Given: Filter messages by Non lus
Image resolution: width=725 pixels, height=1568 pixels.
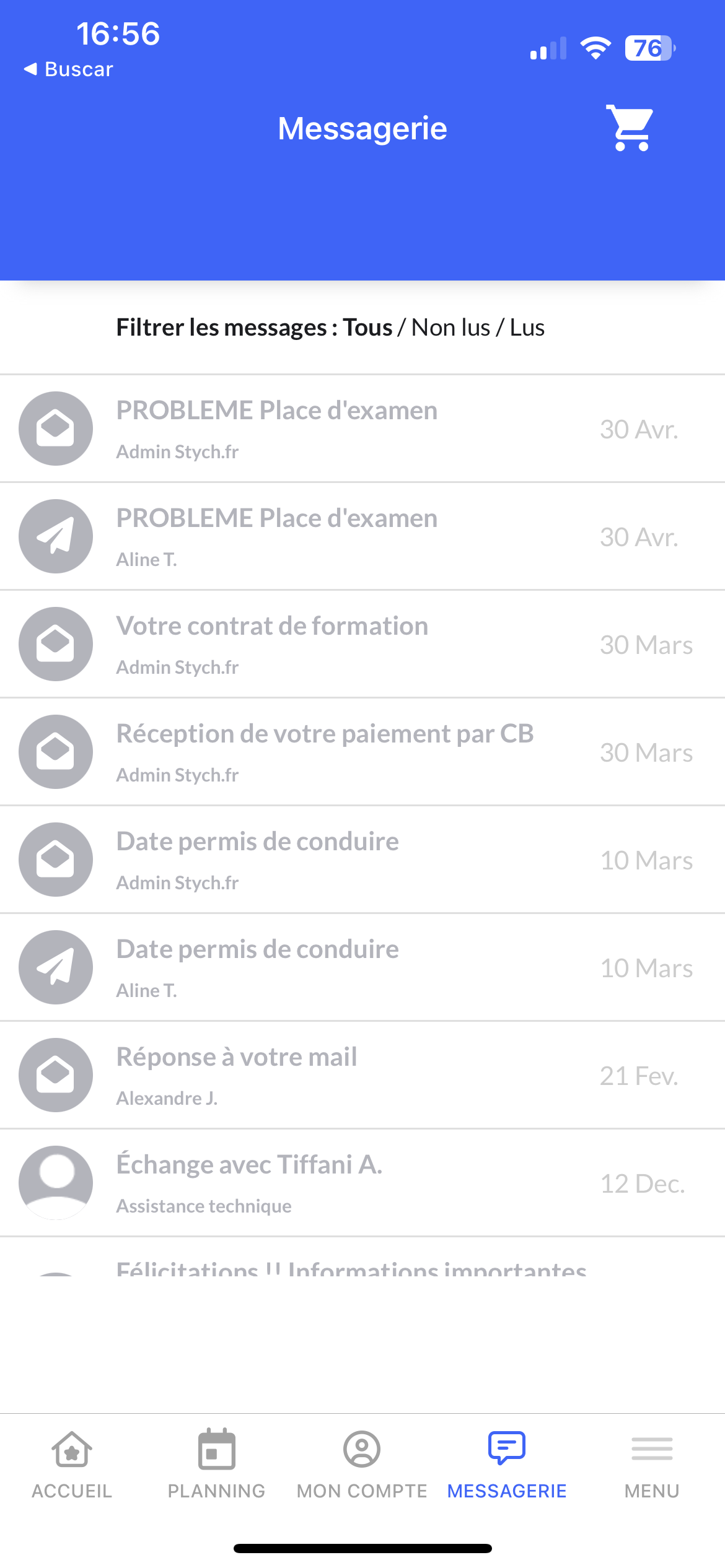Looking at the screenshot, I should (x=450, y=328).
